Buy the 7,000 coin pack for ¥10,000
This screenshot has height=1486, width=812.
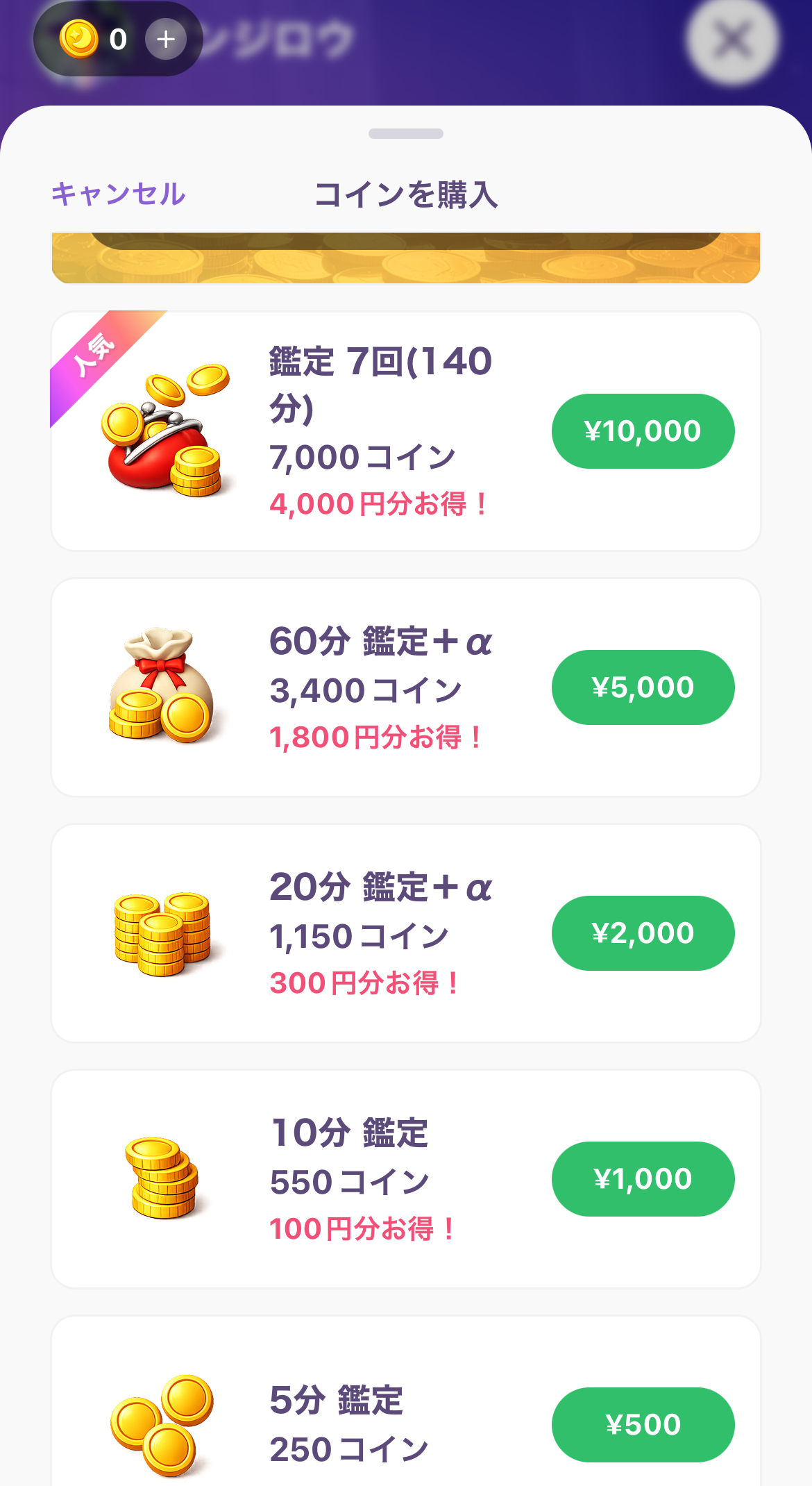click(643, 431)
